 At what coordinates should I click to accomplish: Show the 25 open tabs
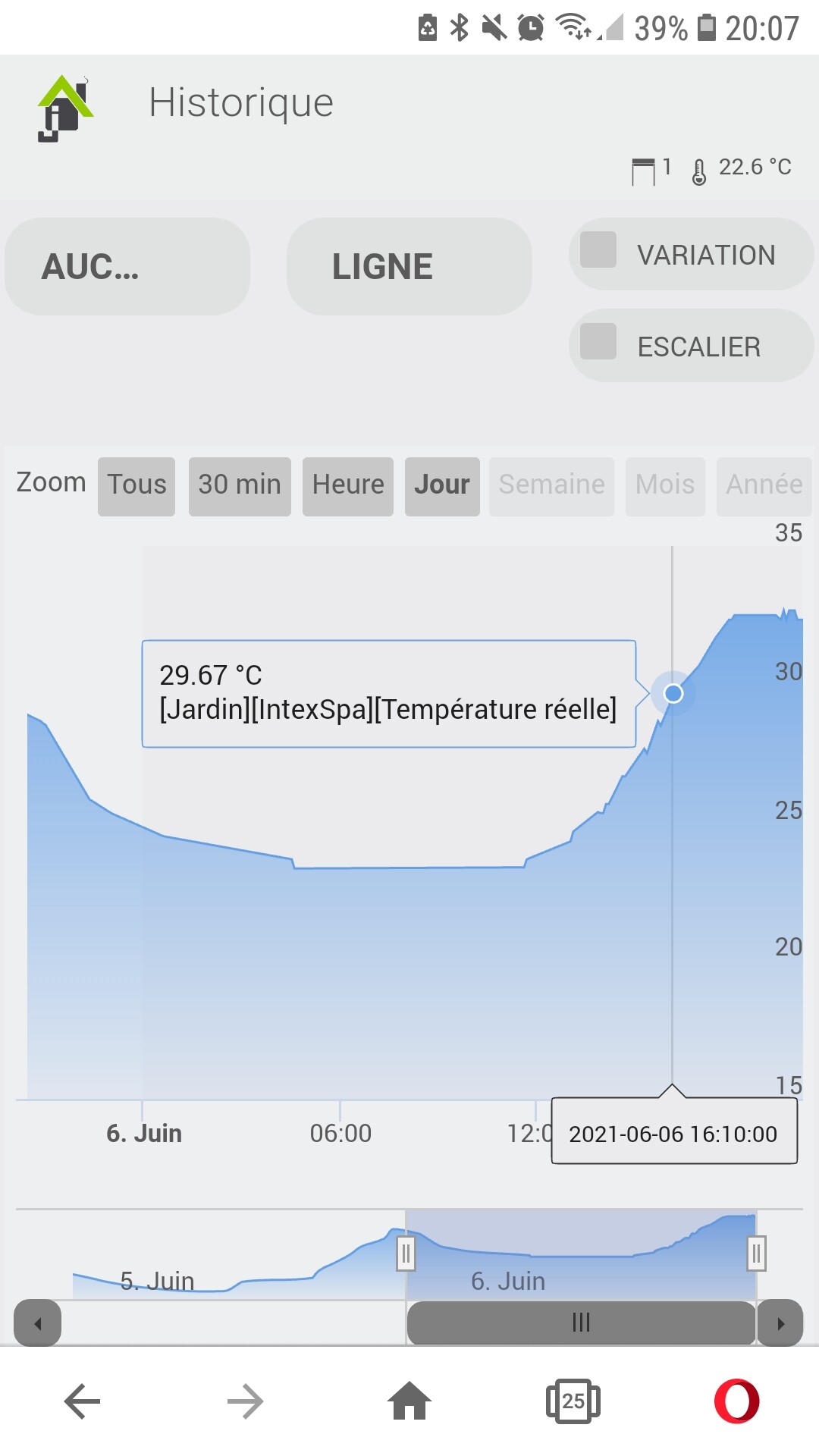573,1401
